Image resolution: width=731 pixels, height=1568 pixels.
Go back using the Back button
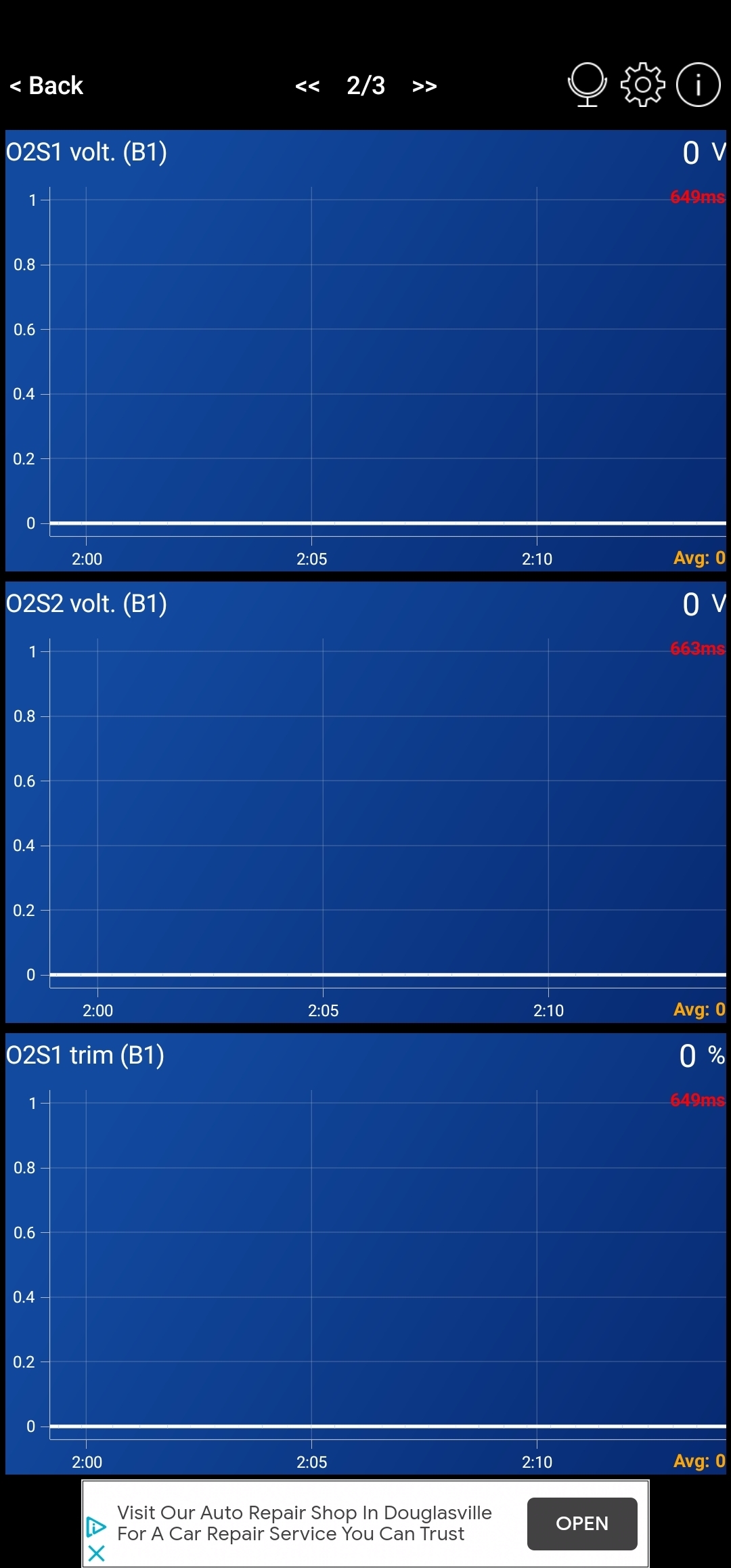point(46,86)
